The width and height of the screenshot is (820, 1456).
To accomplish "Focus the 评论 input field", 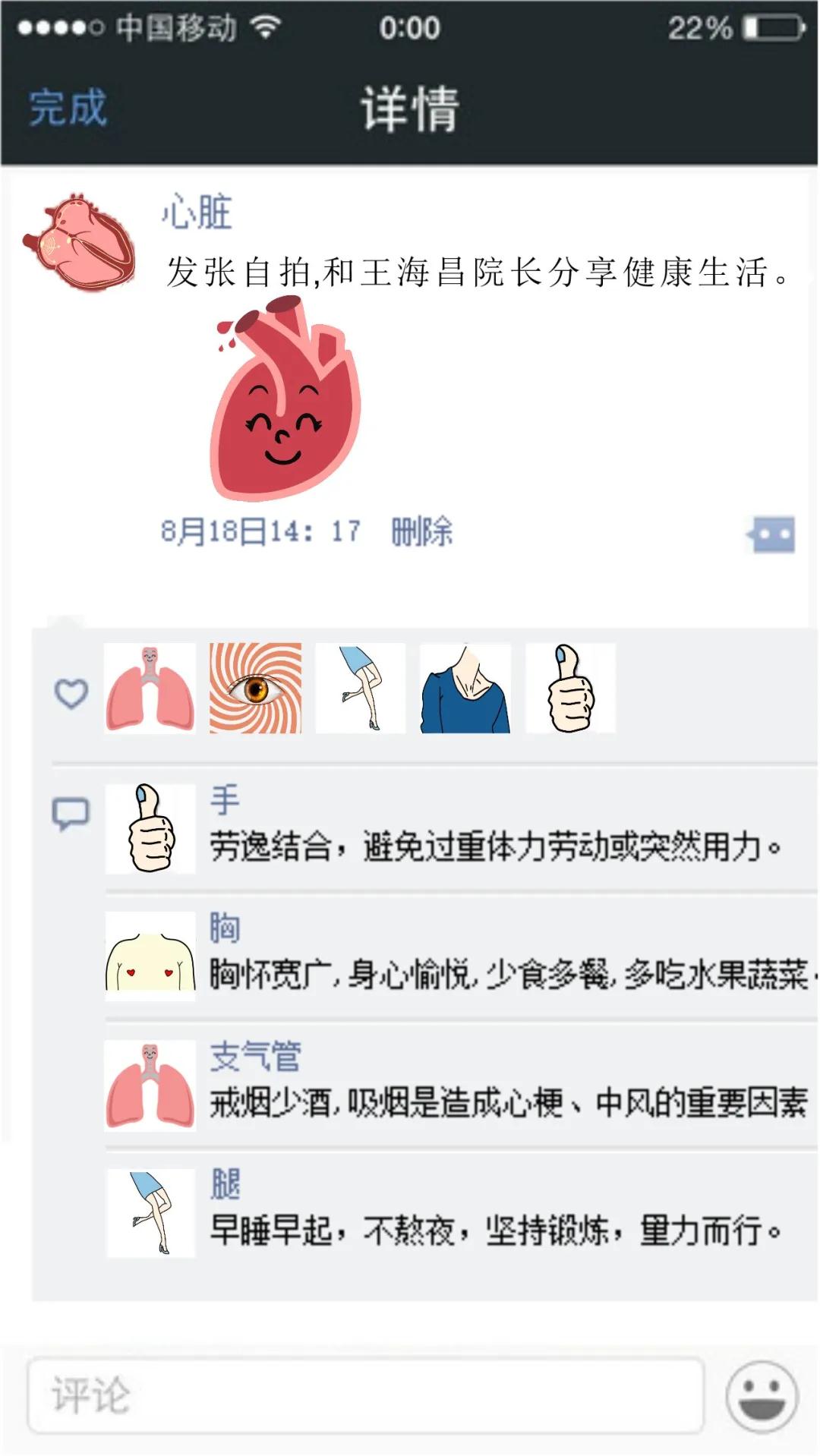I will (x=364, y=1395).
